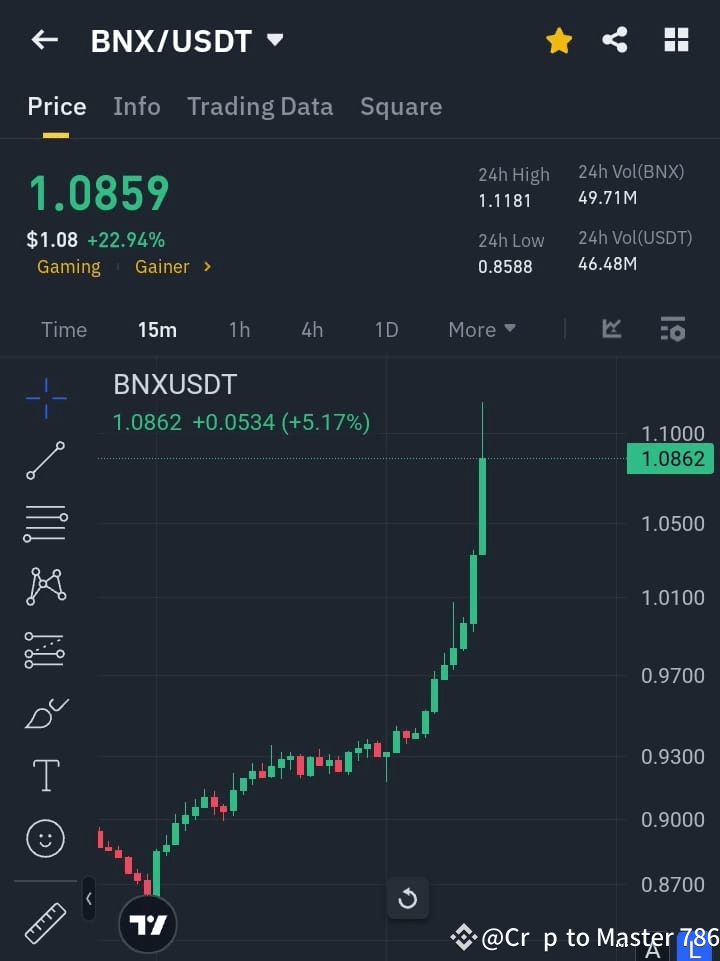
Task: Open the emoji stickers tool
Action: [x=45, y=838]
